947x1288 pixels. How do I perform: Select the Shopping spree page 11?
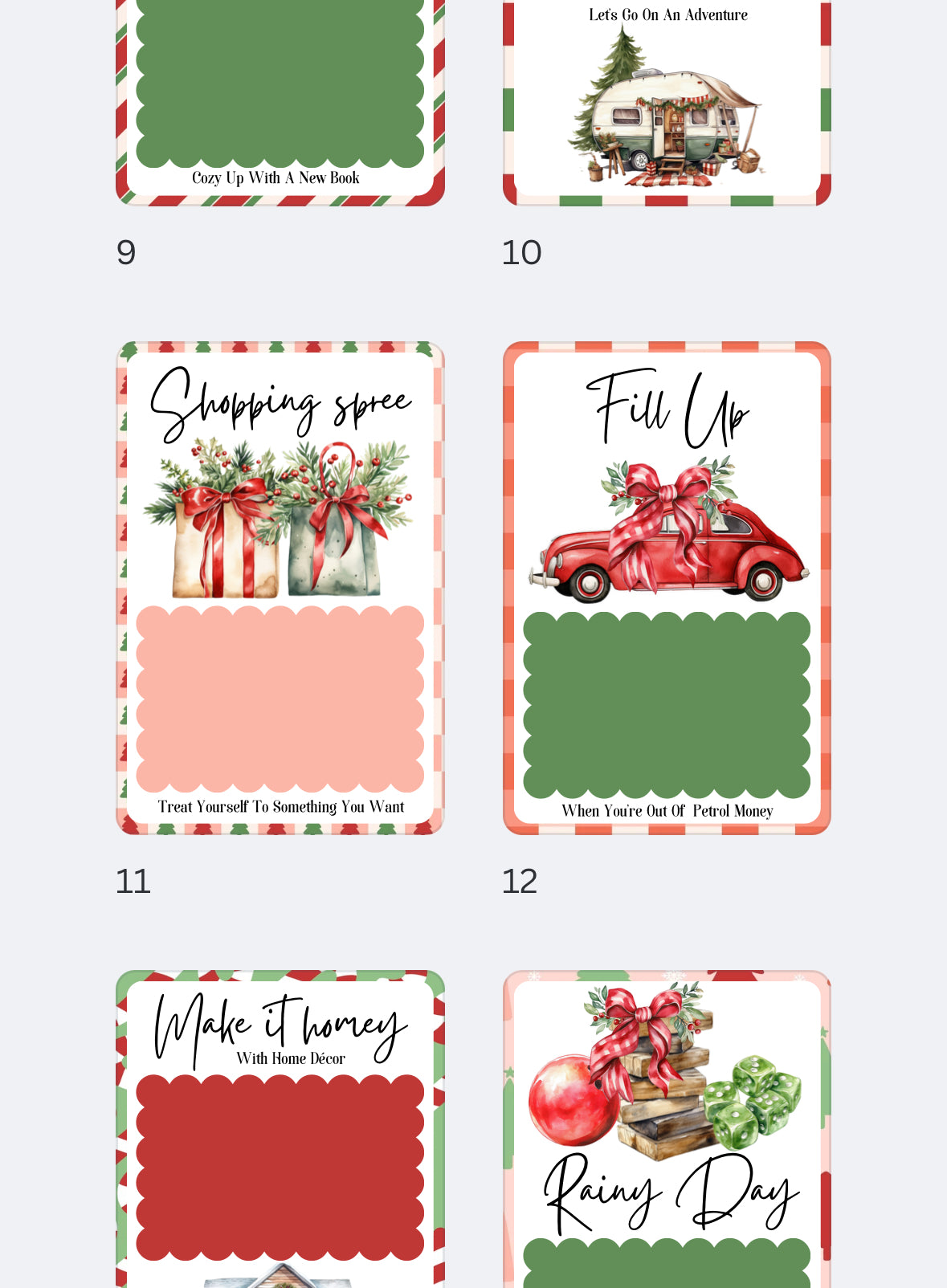click(x=280, y=588)
